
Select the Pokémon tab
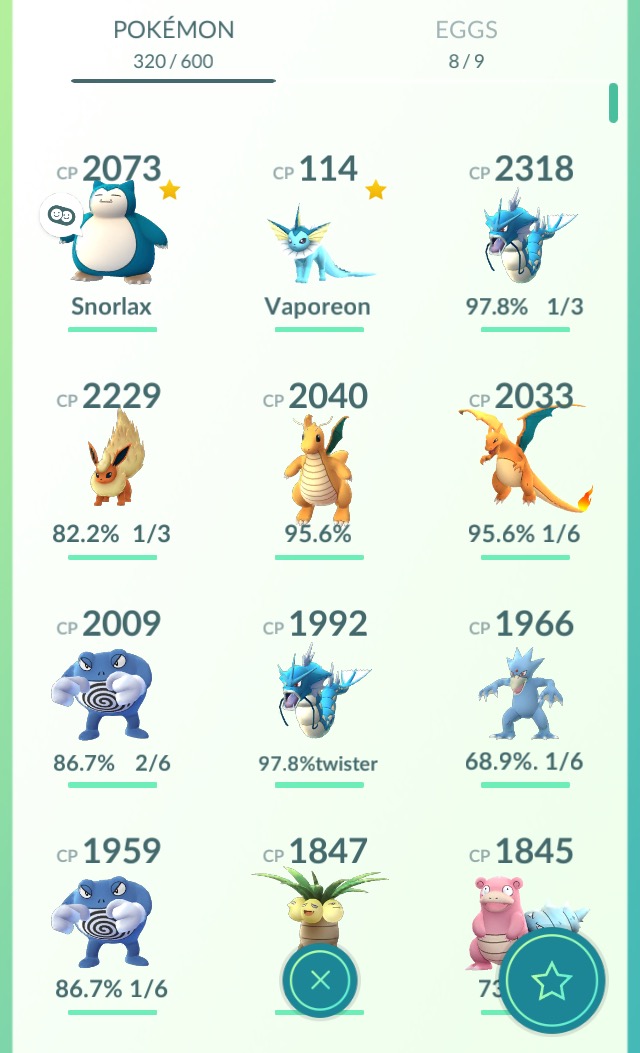click(173, 44)
